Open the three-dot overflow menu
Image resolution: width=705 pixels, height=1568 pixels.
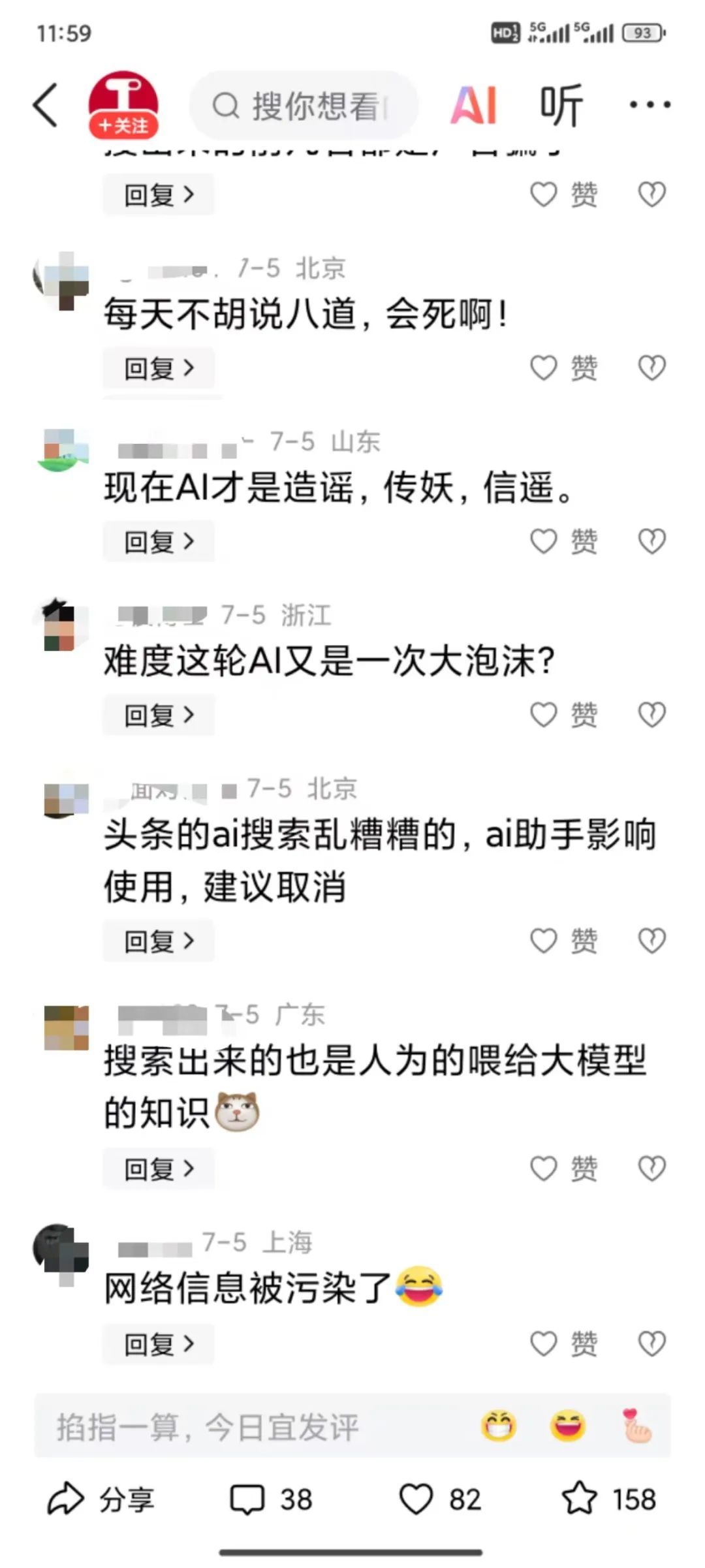(x=650, y=104)
